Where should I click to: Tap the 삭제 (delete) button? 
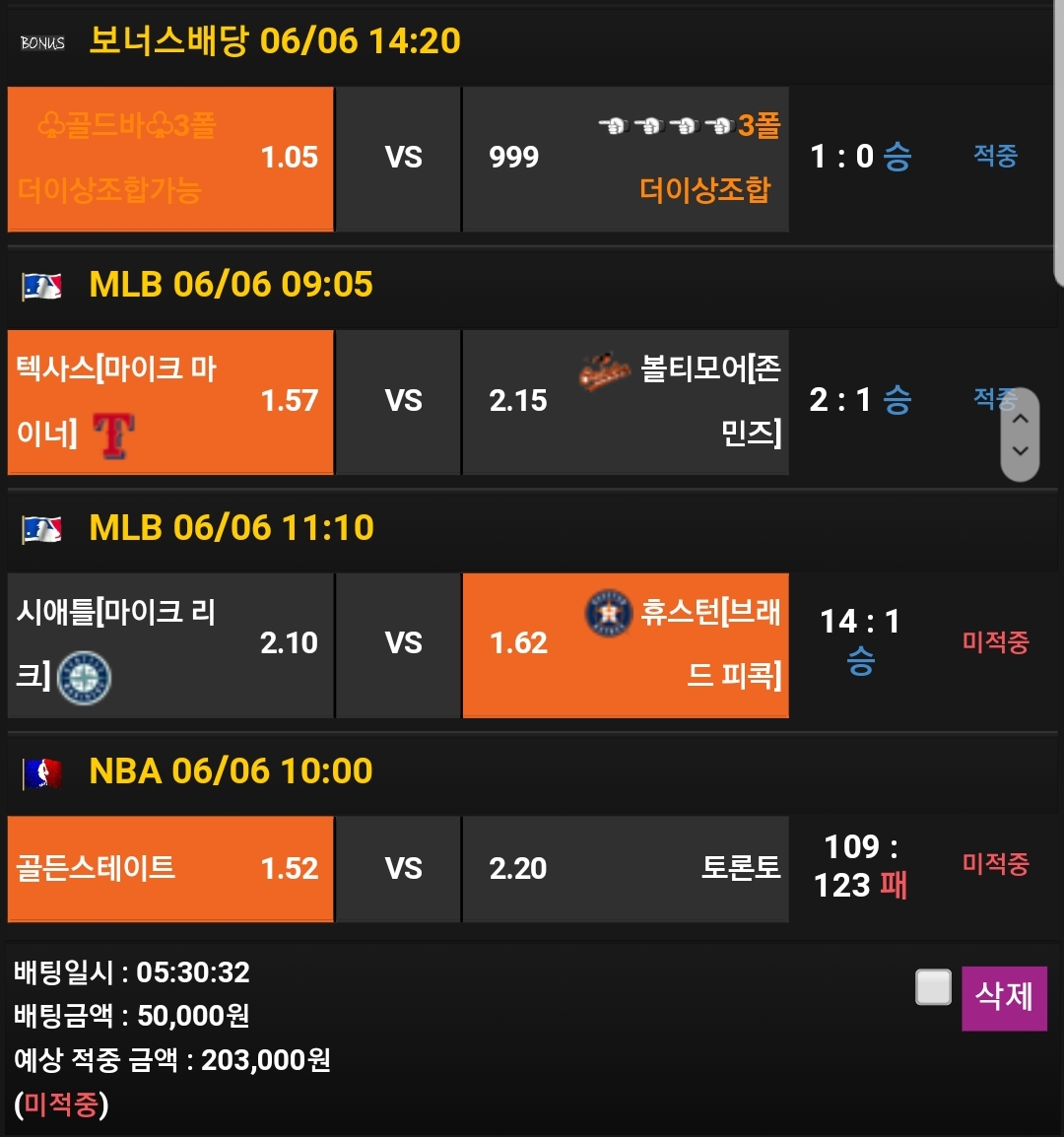point(1003,997)
